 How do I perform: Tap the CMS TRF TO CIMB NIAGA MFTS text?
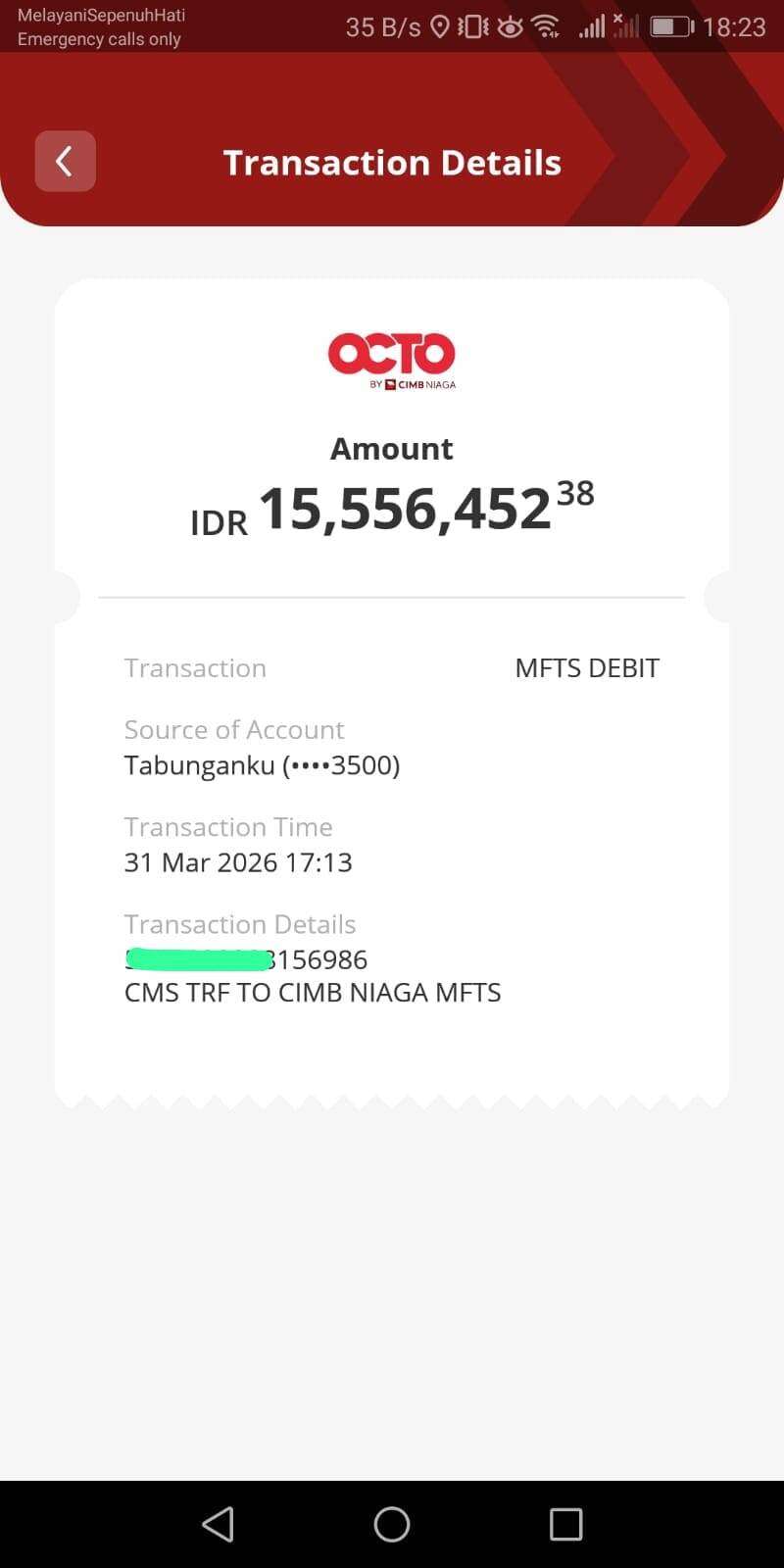(x=313, y=992)
